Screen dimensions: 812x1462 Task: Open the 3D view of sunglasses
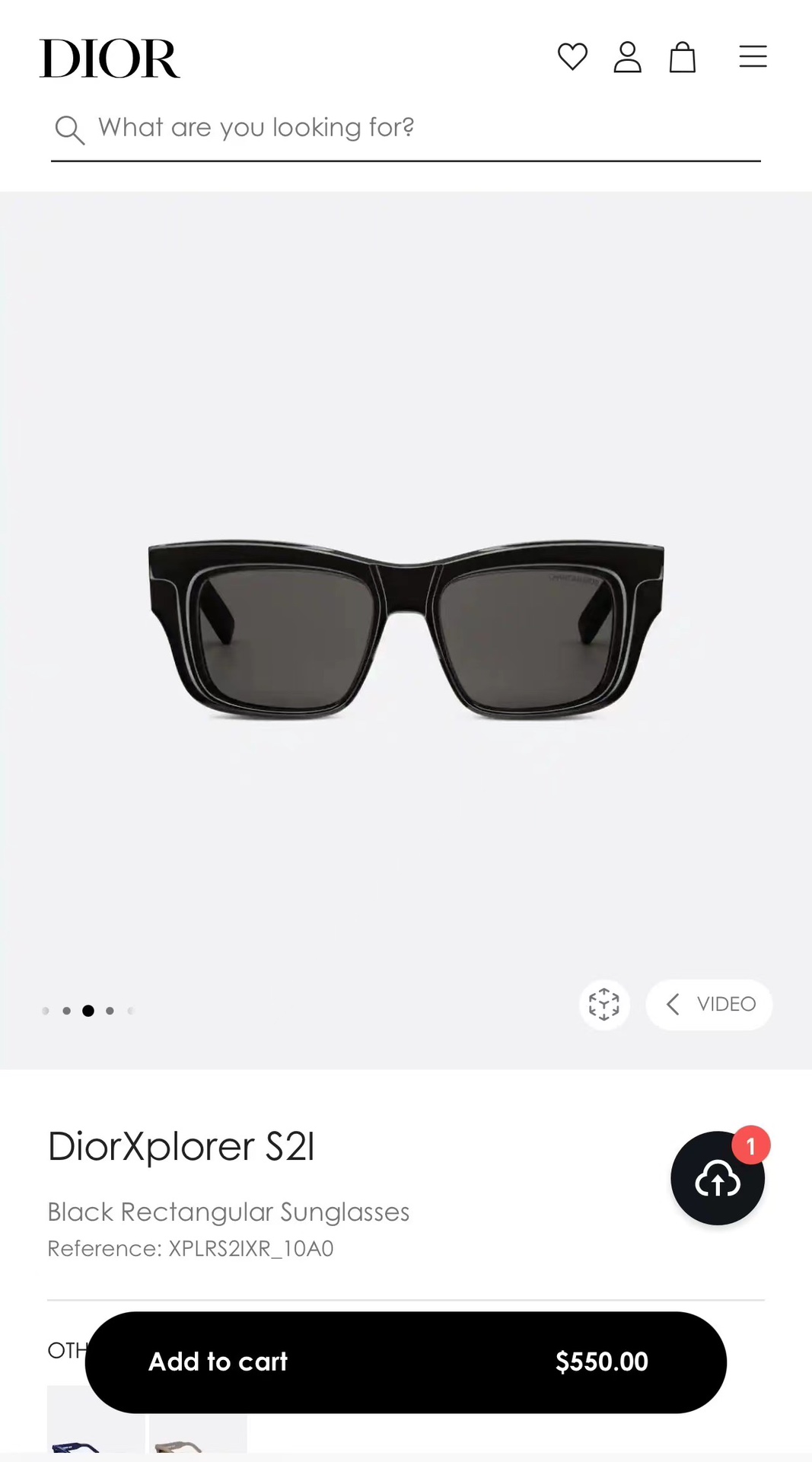[604, 1005]
